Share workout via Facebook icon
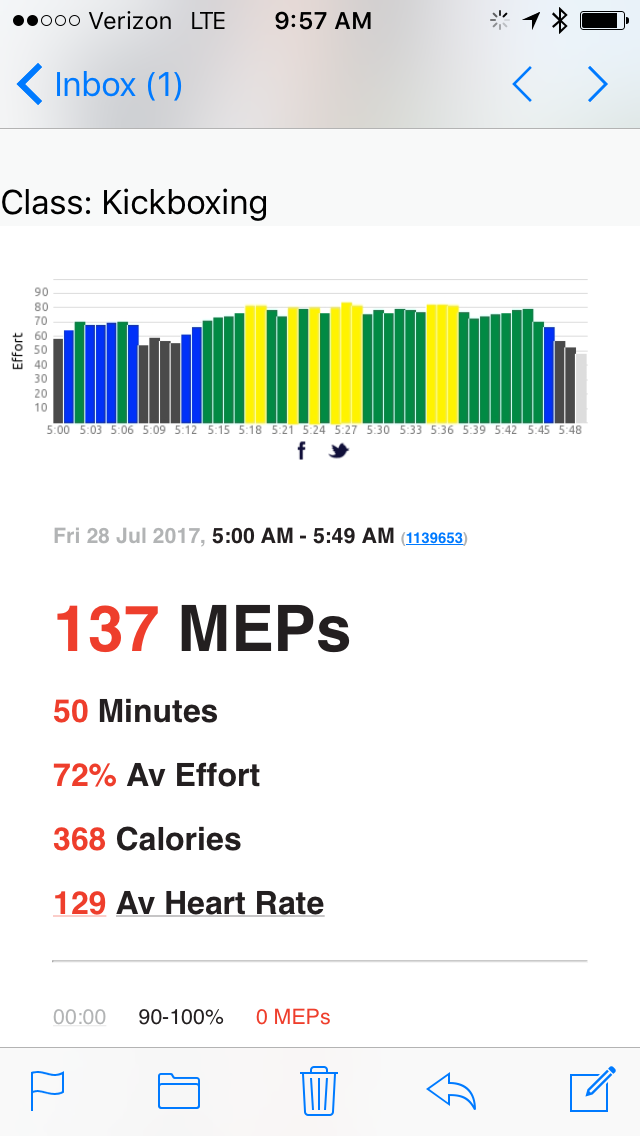Viewport: 640px width, 1136px height. pos(302,451)
